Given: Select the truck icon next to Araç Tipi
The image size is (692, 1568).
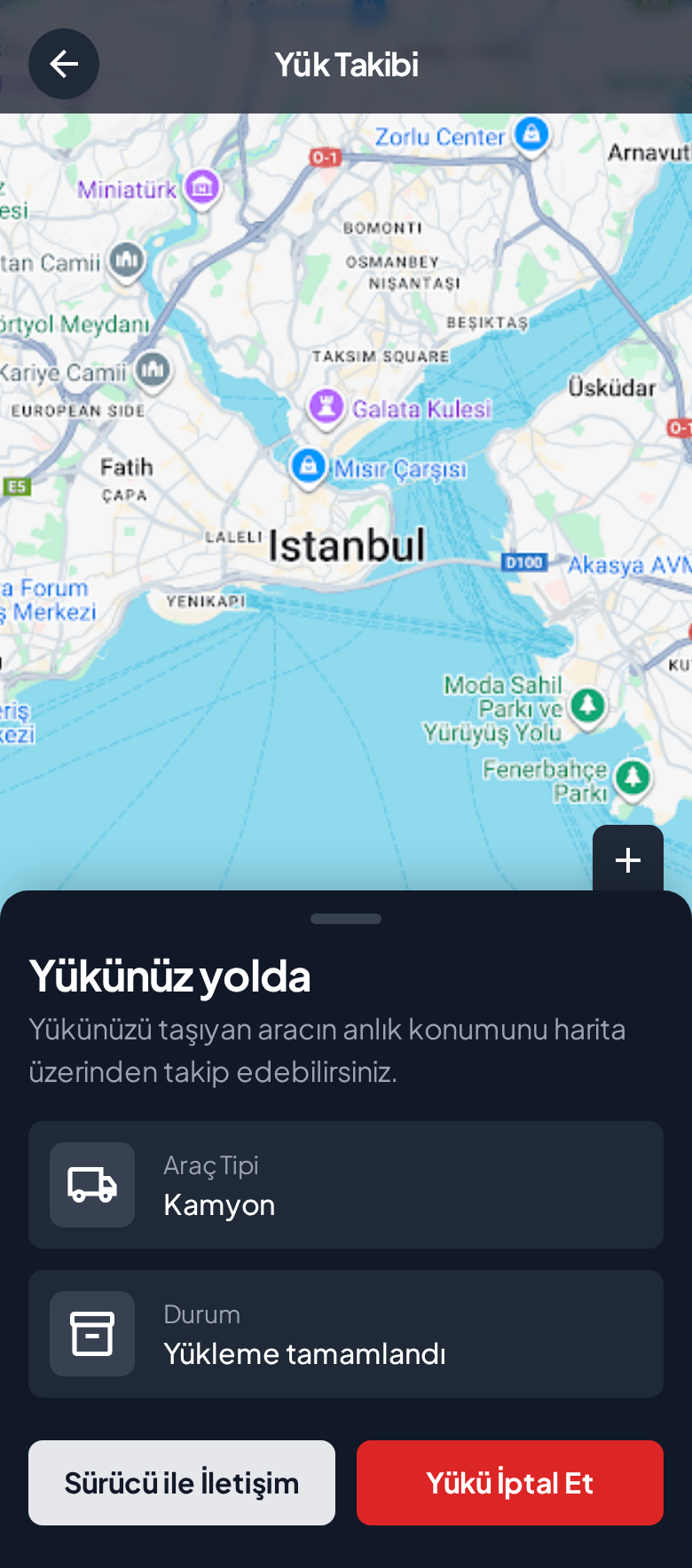Looking at the screenshot, I should click(x=92, y=1185).
